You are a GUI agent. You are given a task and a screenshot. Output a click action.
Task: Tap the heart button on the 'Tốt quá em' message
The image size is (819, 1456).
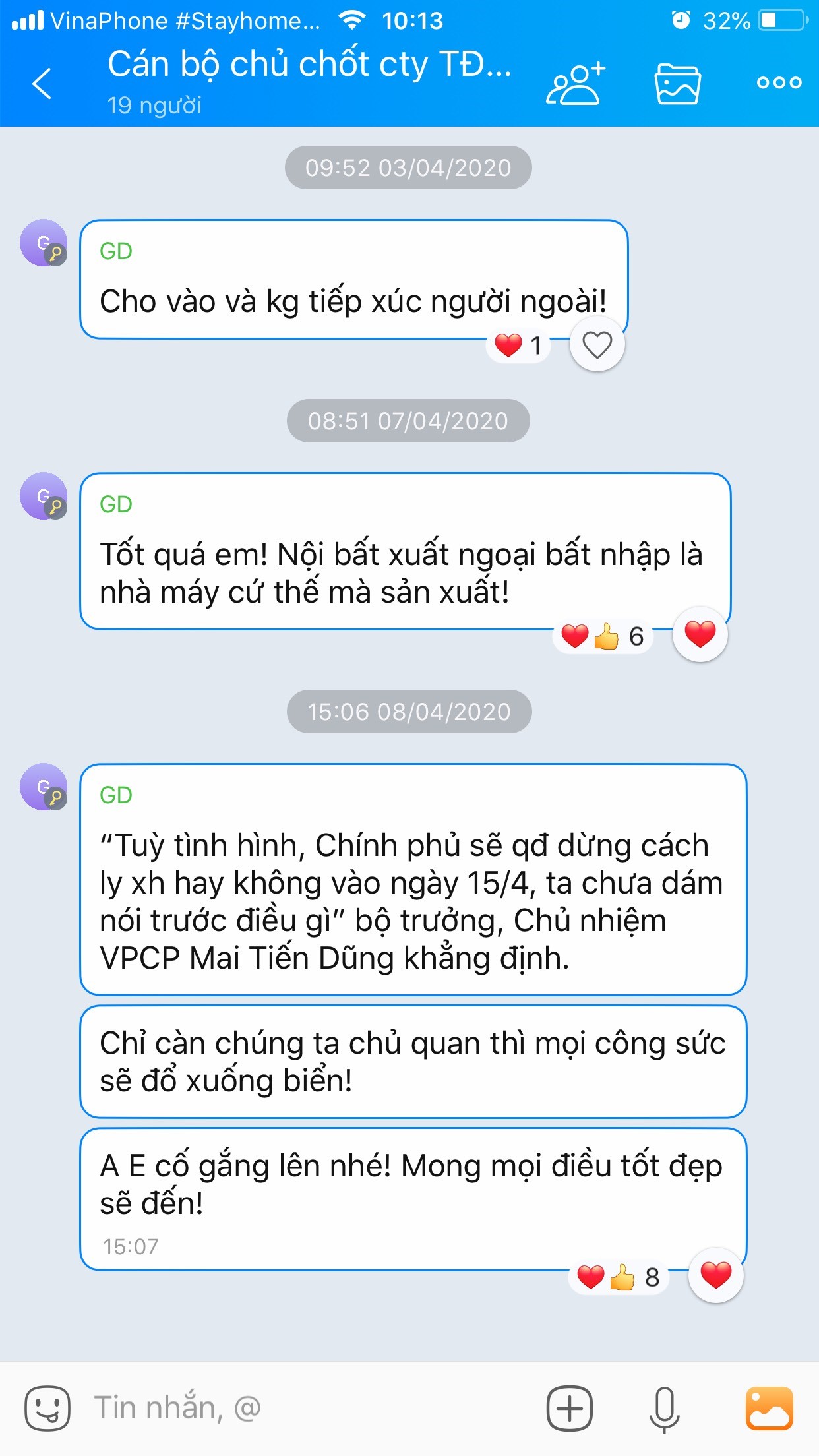click(x=700, y=634)
